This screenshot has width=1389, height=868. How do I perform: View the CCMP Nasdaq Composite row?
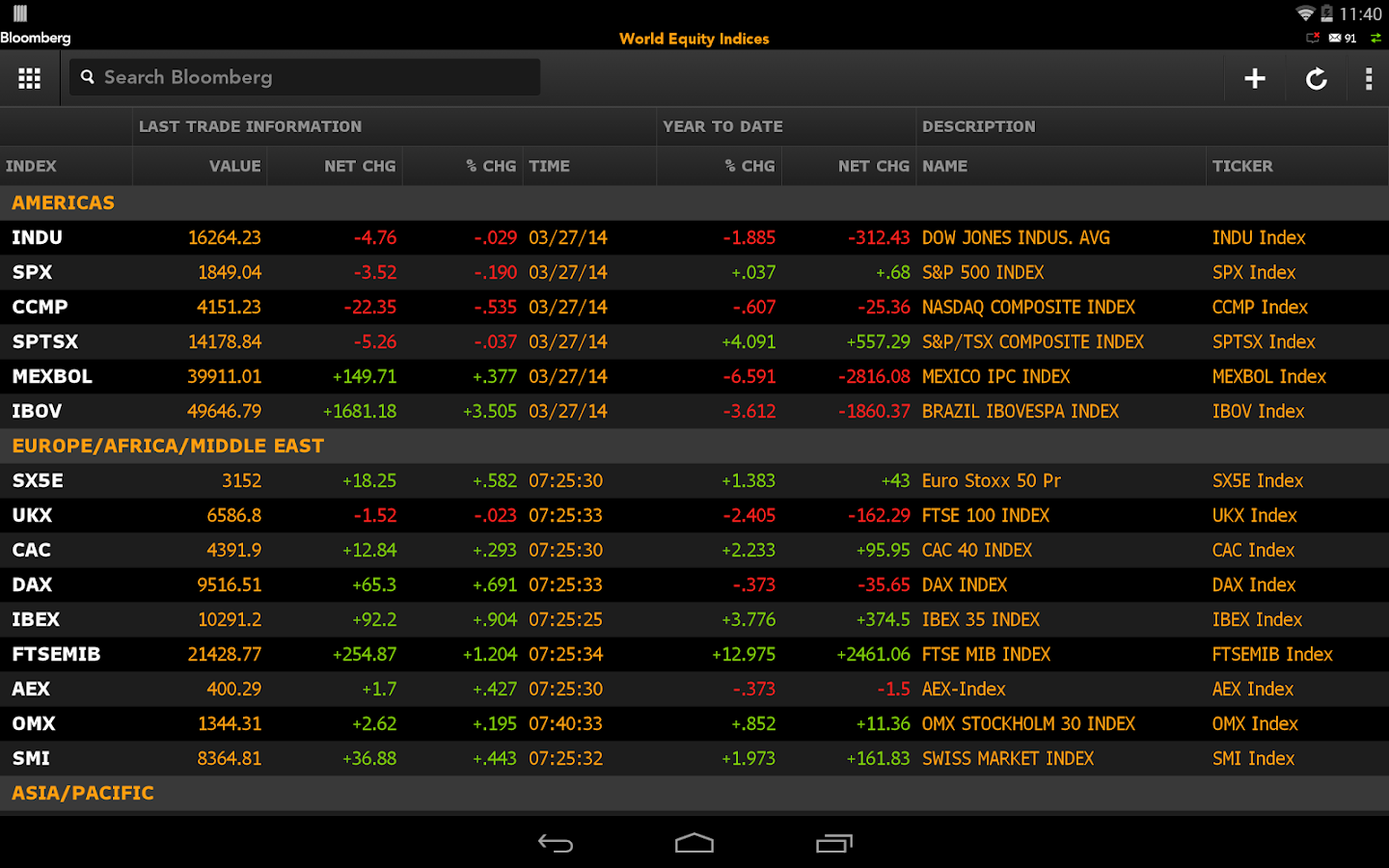coord(694,307)
